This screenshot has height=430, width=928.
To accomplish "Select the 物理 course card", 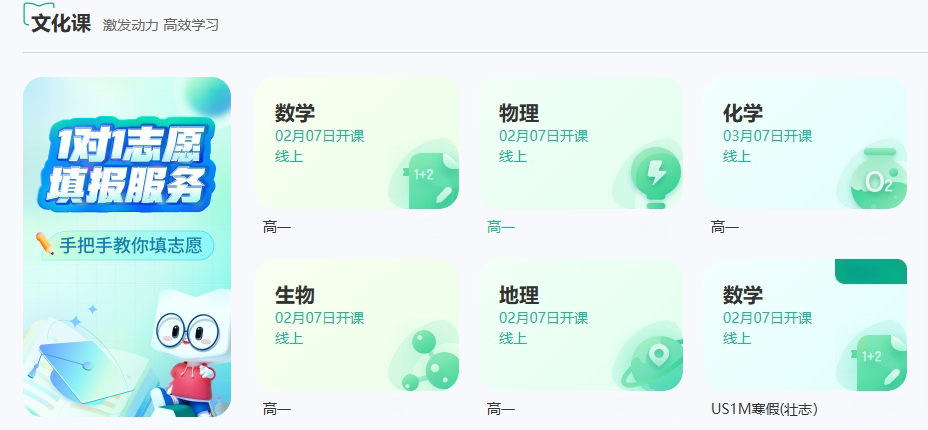I will tap(581, 143).
